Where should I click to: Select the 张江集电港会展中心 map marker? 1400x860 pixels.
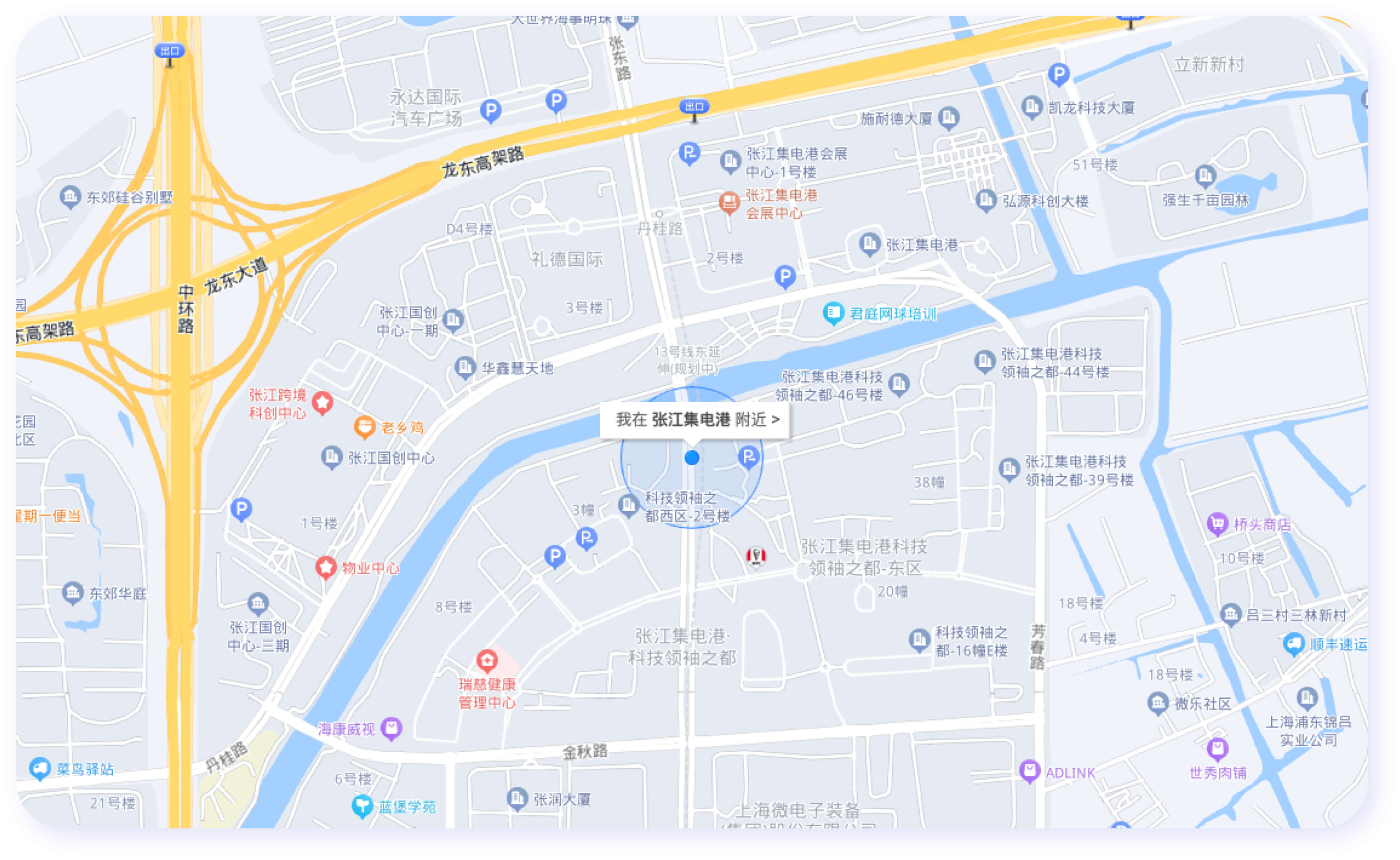click(x=729, y=202)
